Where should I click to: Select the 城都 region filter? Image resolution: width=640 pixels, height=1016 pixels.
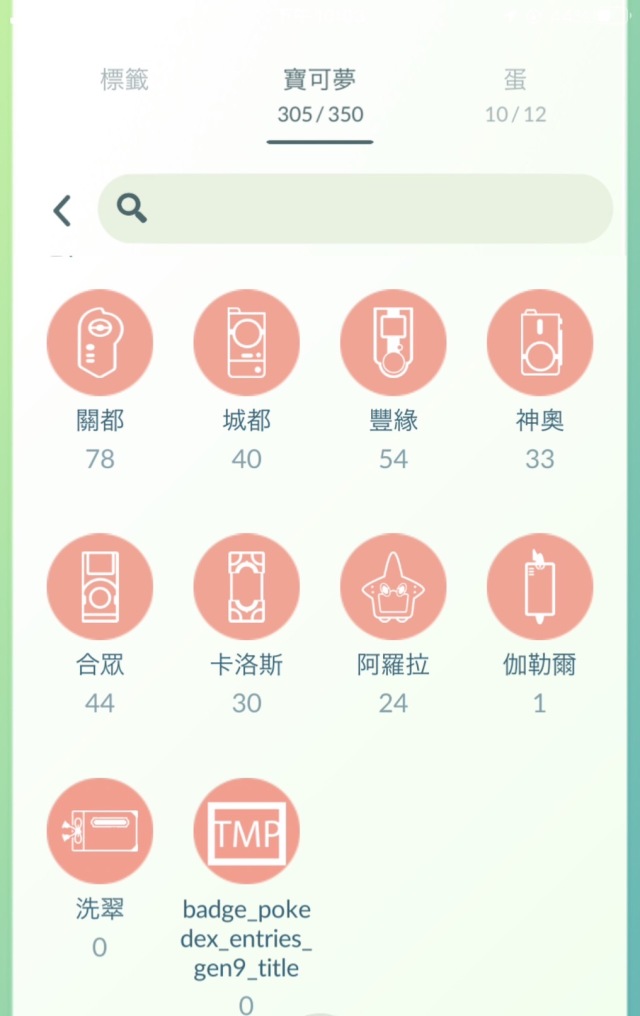246,342
